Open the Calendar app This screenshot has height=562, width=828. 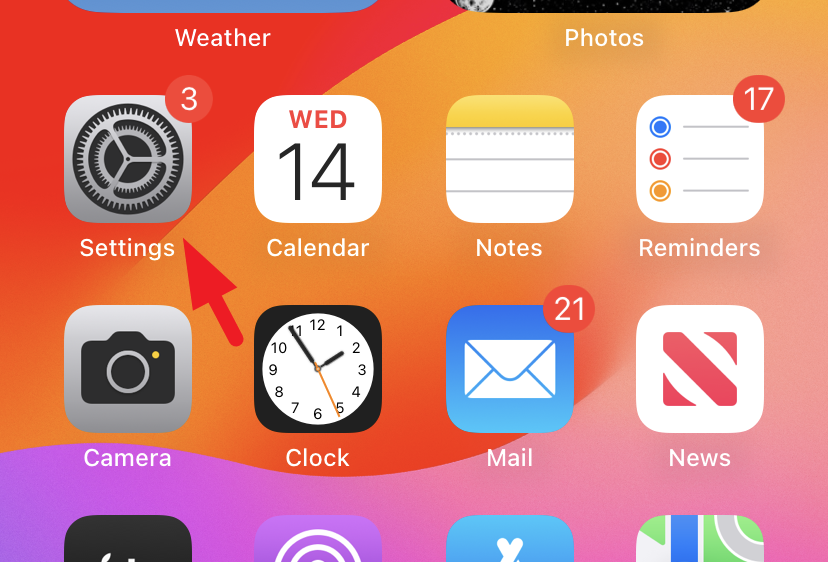[x=318, y=159]
